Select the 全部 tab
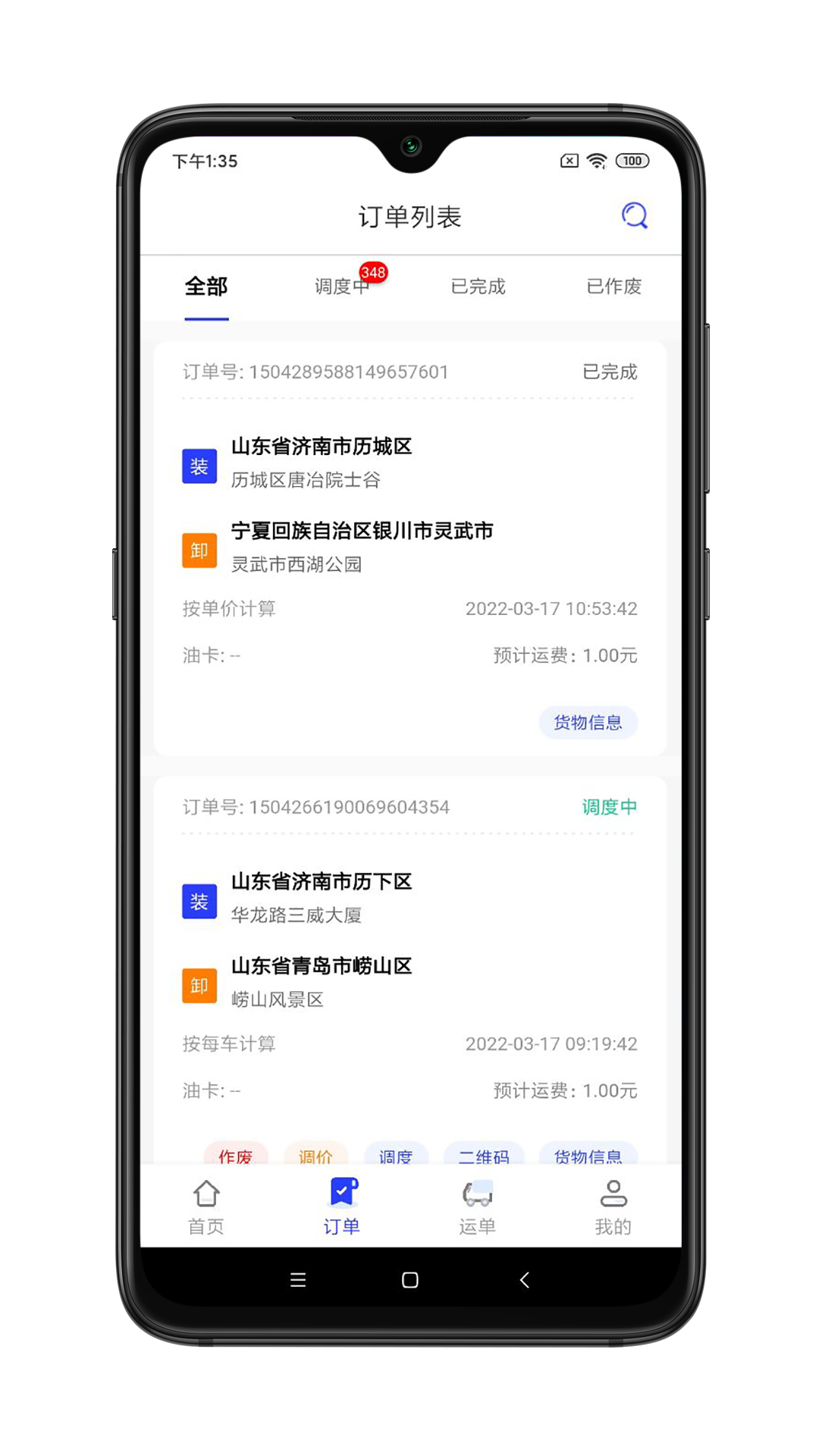The width and height of the screenshot is (819, 1456). coord(206,287)
